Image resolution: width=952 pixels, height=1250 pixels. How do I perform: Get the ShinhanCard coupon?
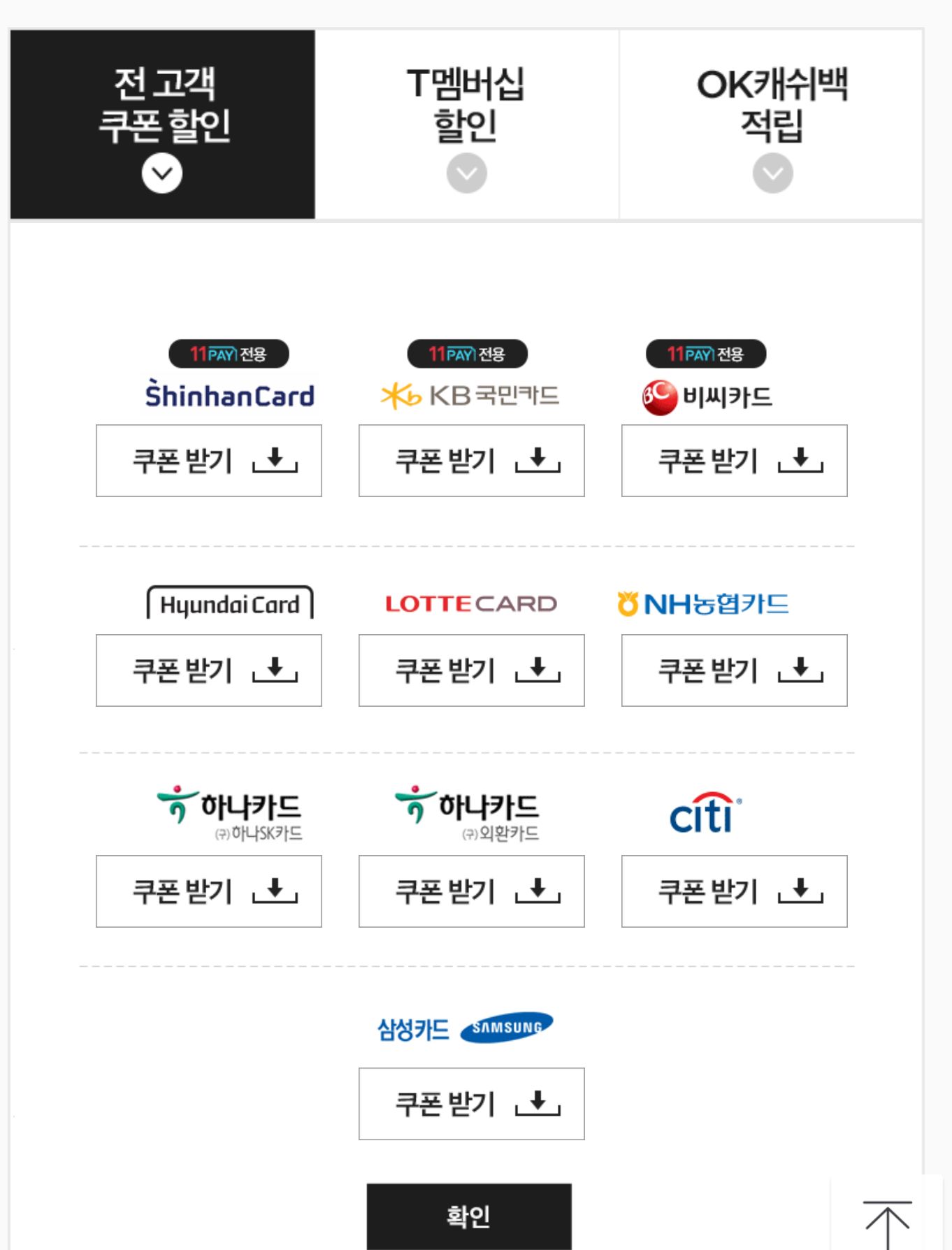pos(208,461)
